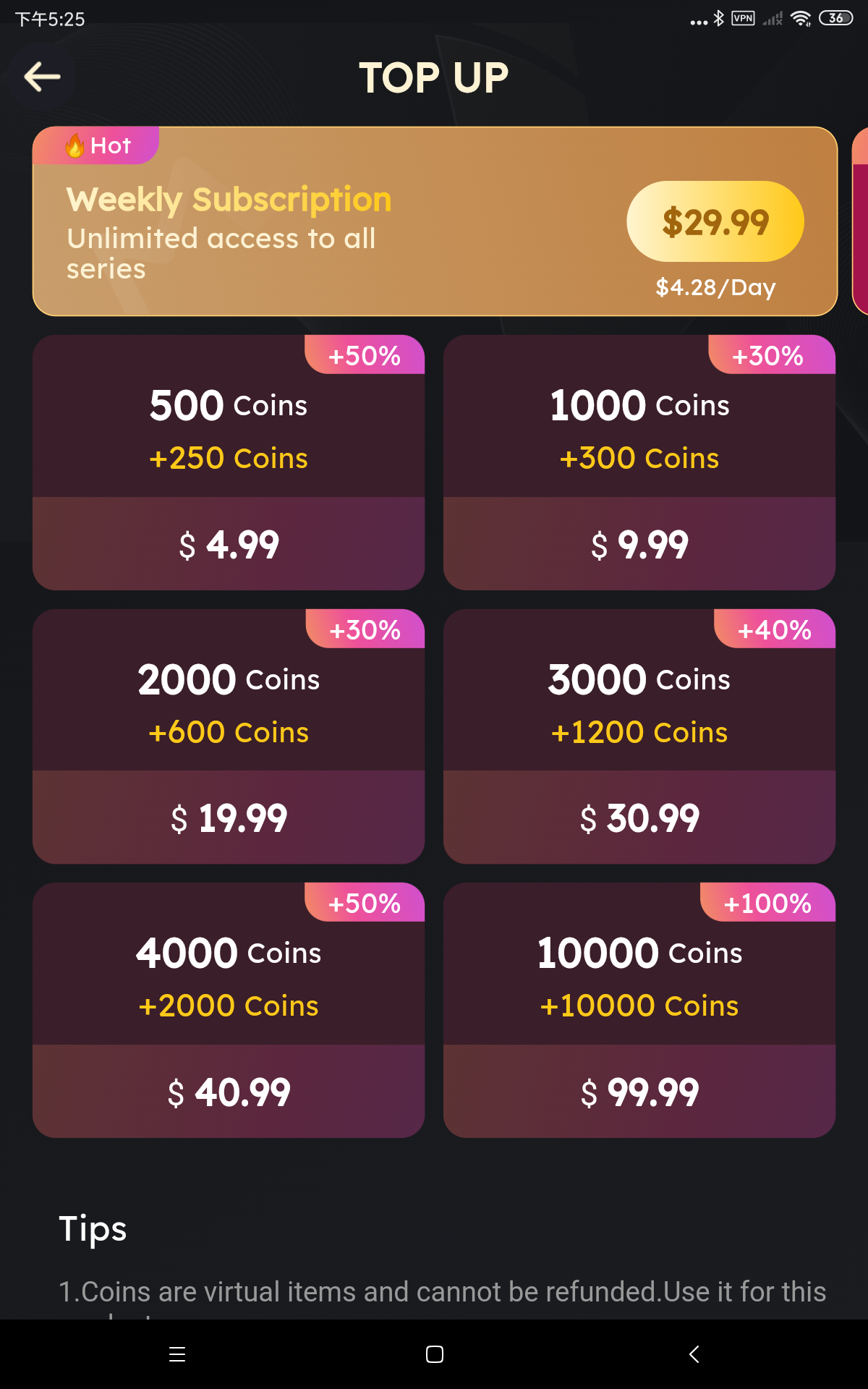Buy Weekly Subscription for $29.99
The height and width of the screenshot is (1389, 868).
coord(715,221)
